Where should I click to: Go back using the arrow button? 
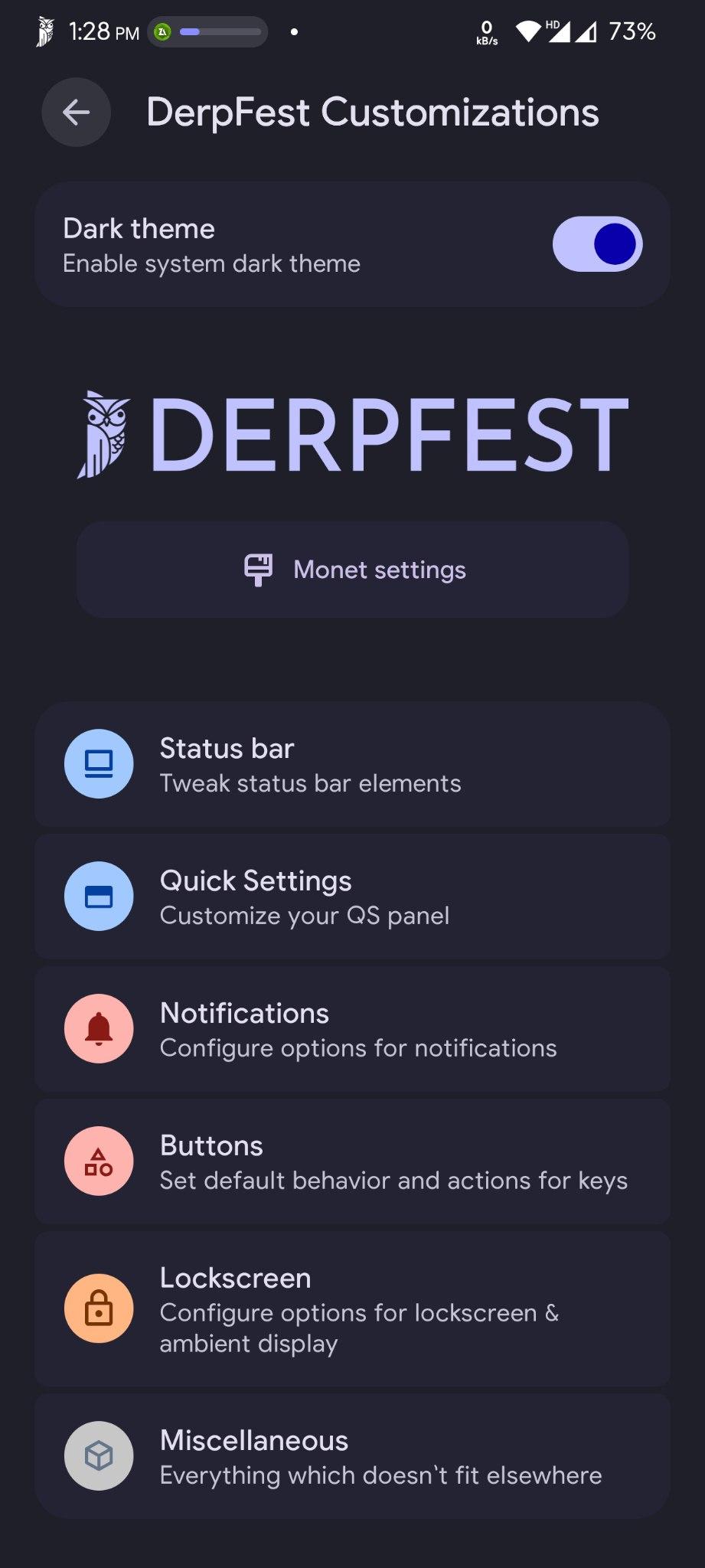coord(76,113)
